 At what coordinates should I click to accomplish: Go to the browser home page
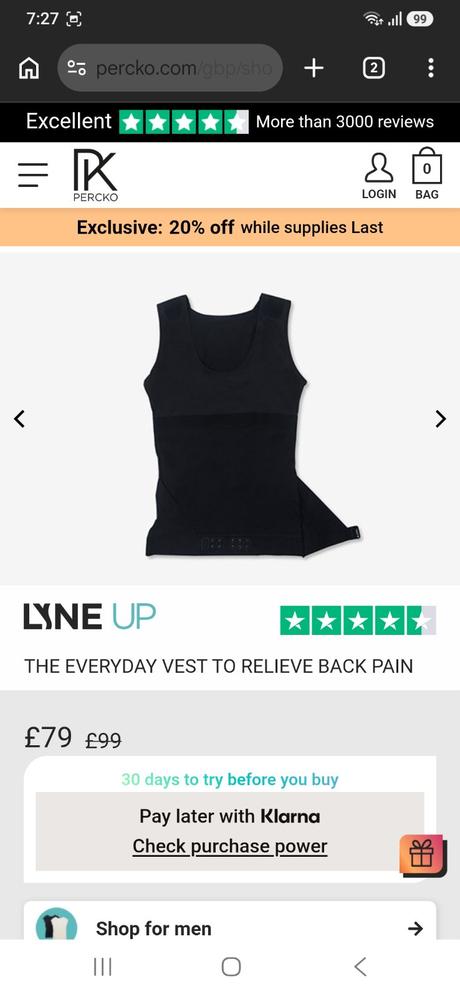[28, 68]
